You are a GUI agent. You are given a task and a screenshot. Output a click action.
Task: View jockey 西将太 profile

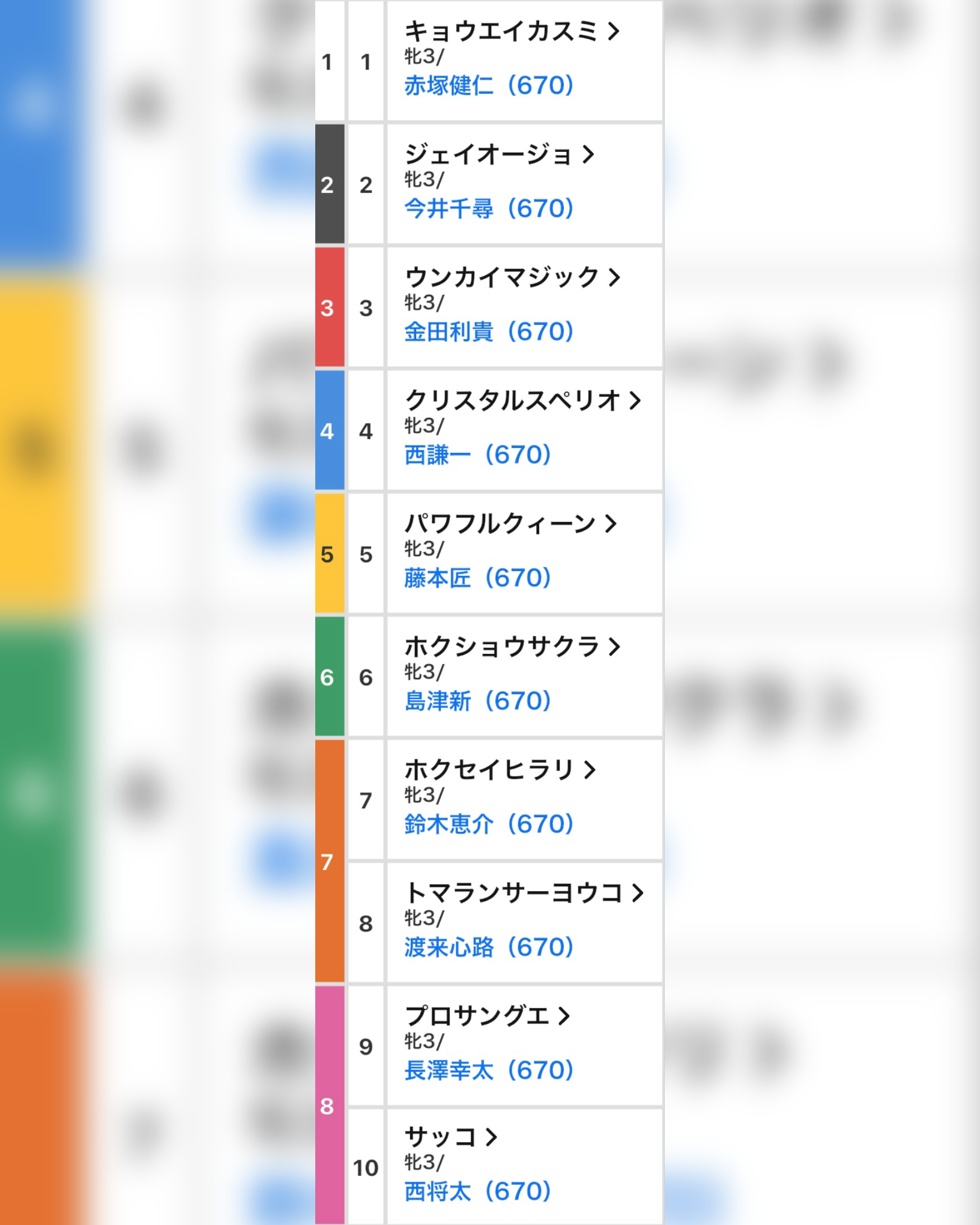(477, 1191)
